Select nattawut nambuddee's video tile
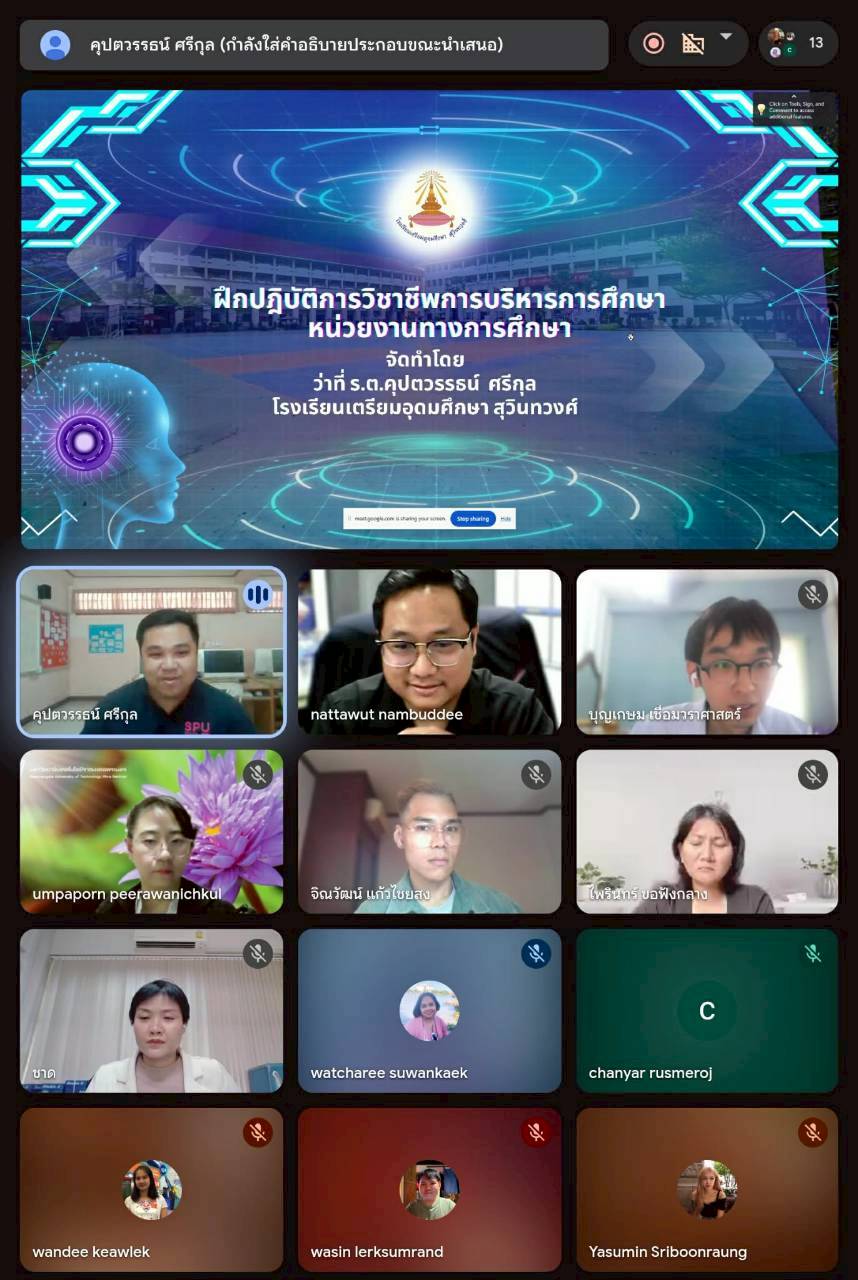 click(429, 652)
